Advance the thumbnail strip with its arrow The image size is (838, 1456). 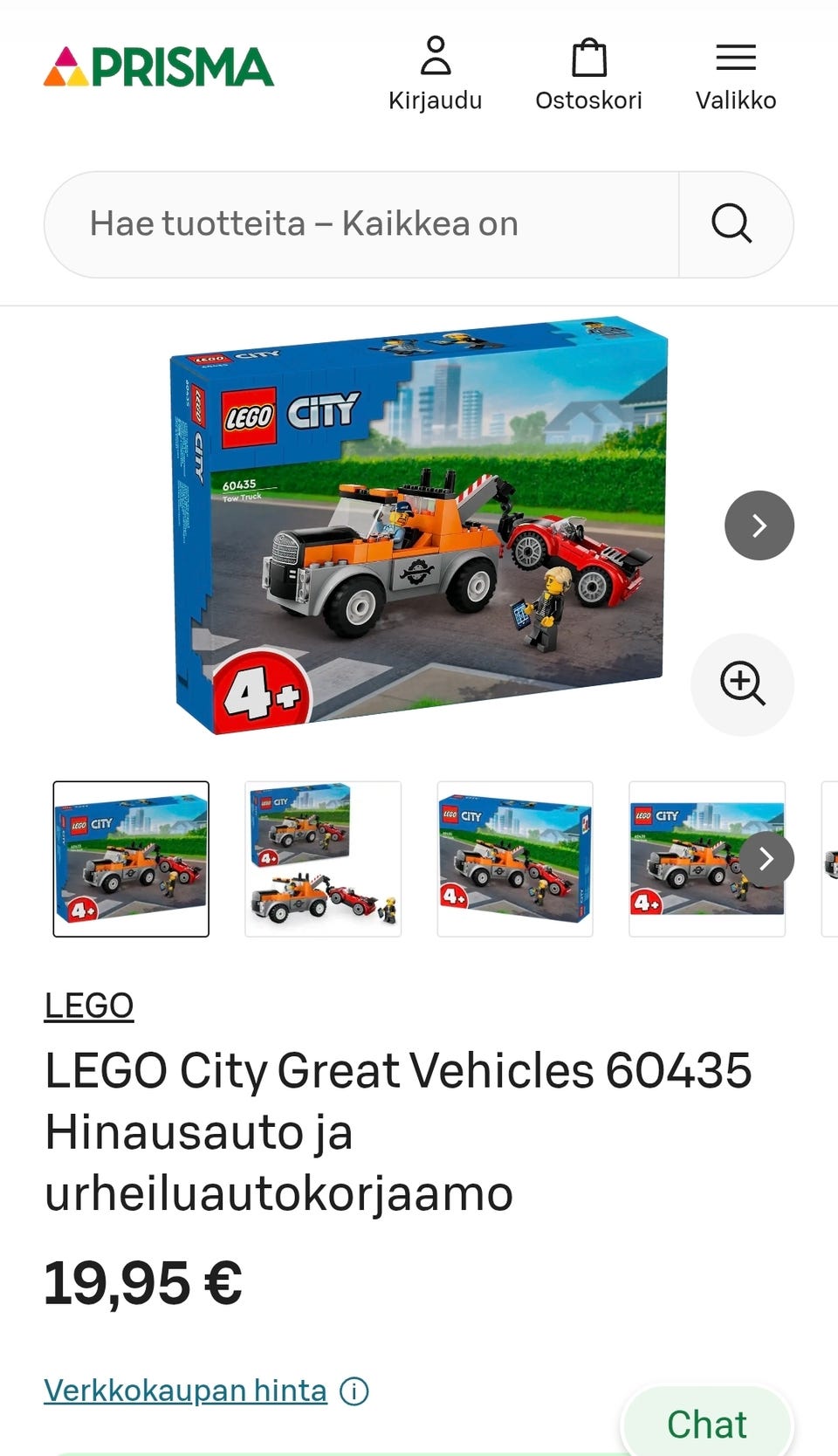[x=766, y=859]
